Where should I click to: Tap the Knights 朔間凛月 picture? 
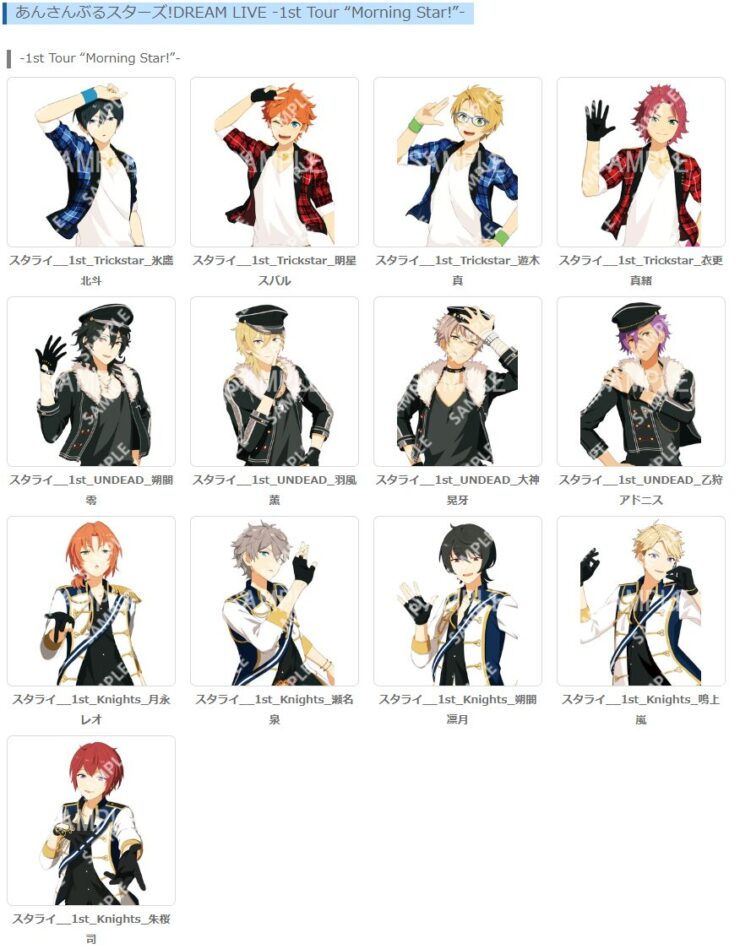pyautogui.click(x=458, y=601)
